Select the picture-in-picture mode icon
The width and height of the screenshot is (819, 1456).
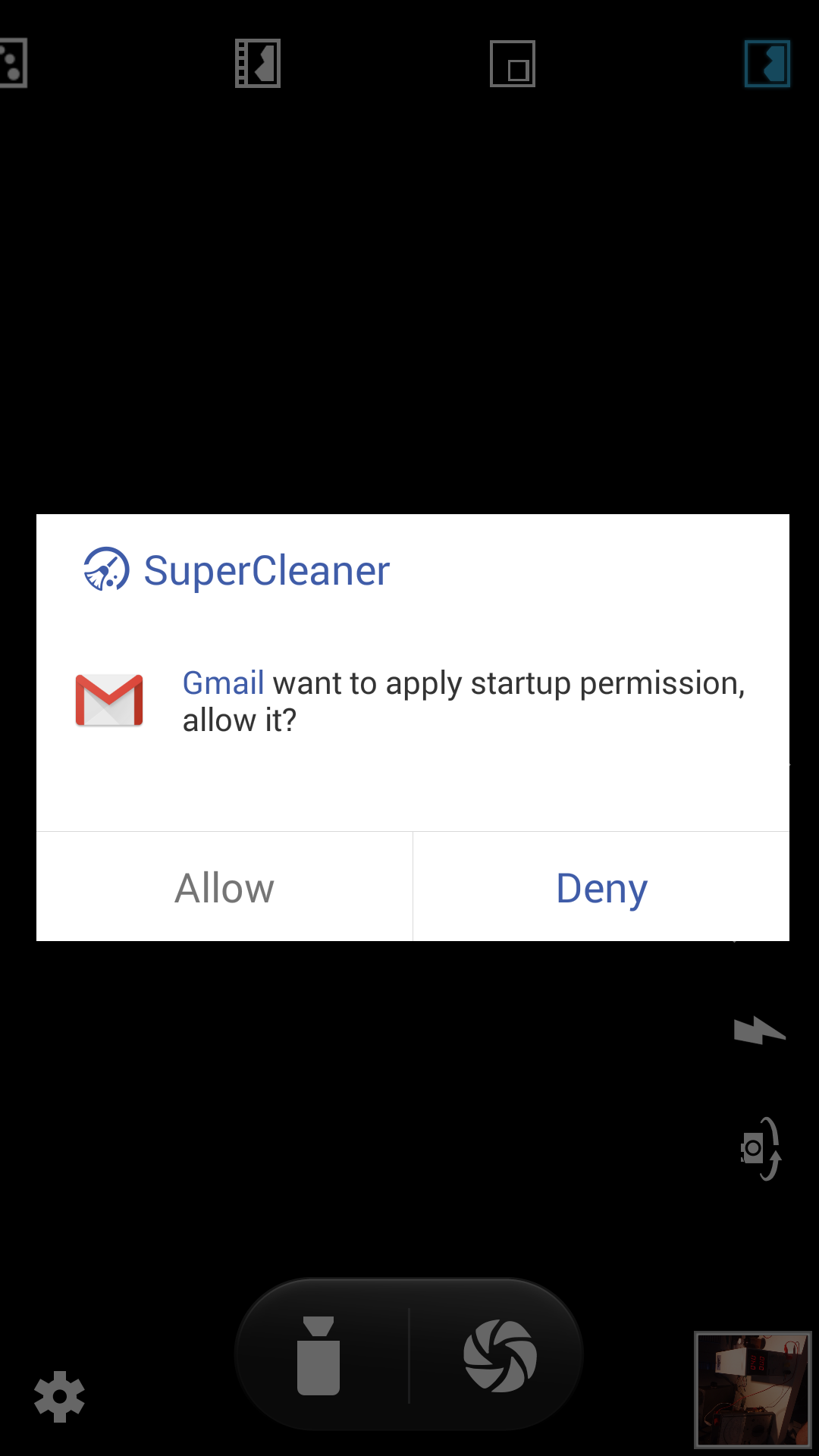pos(513,64)
